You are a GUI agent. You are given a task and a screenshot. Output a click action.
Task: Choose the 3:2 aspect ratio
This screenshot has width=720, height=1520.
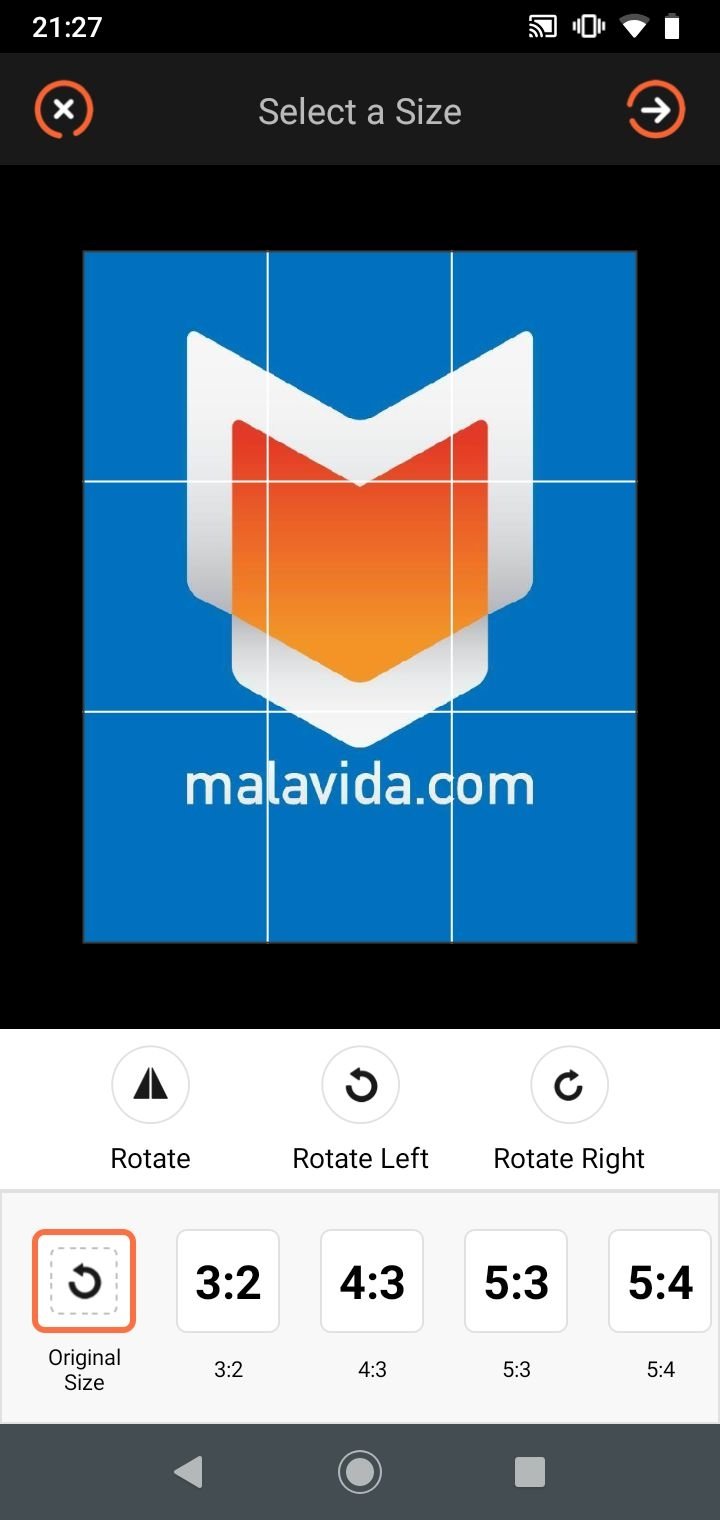pos(228,1281)
